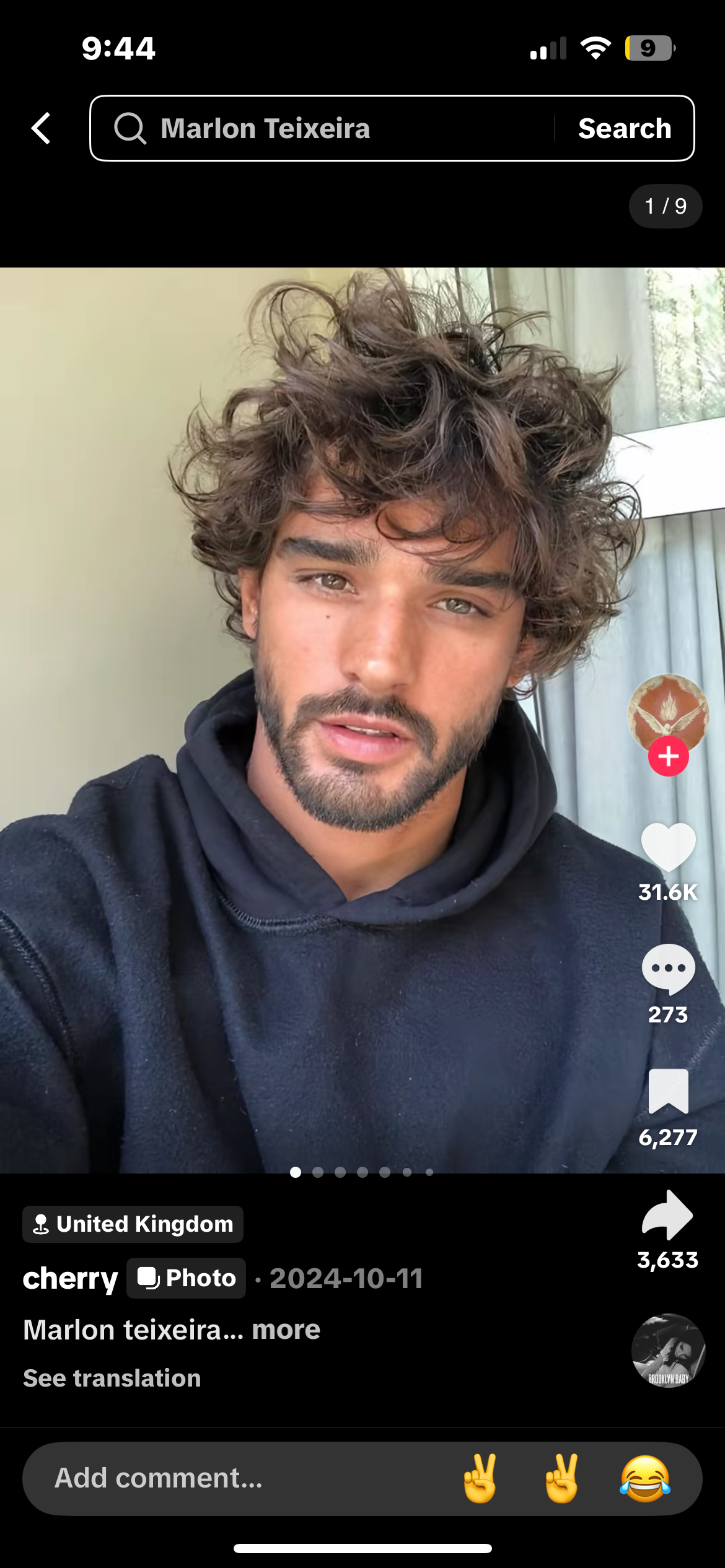Screen dimensions: 725x1568
Task: Tap the Add comment field
Action: pos(235,1478)
